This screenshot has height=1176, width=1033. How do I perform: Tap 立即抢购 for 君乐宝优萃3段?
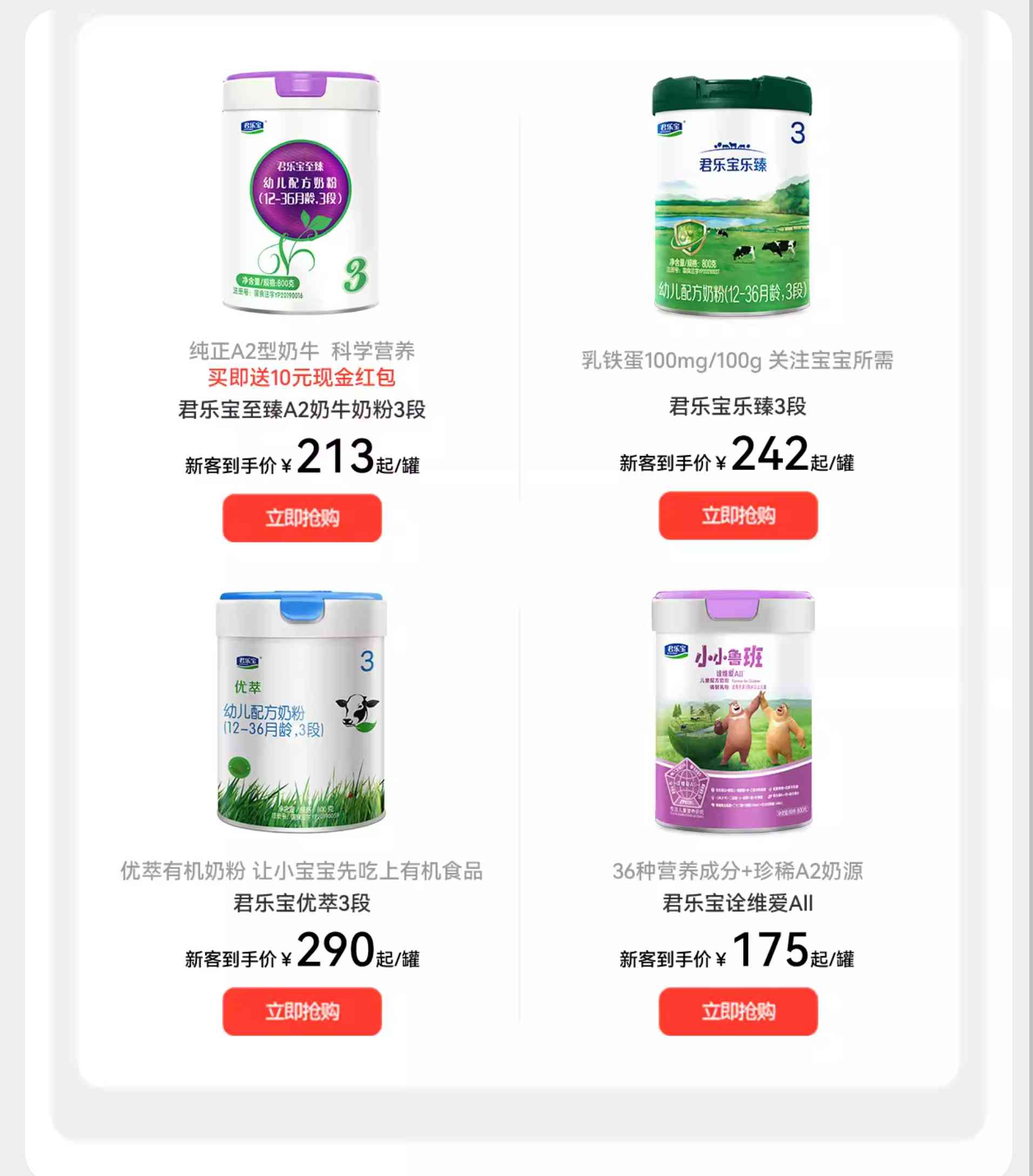pyautogui.click(x=302, y=1011)
